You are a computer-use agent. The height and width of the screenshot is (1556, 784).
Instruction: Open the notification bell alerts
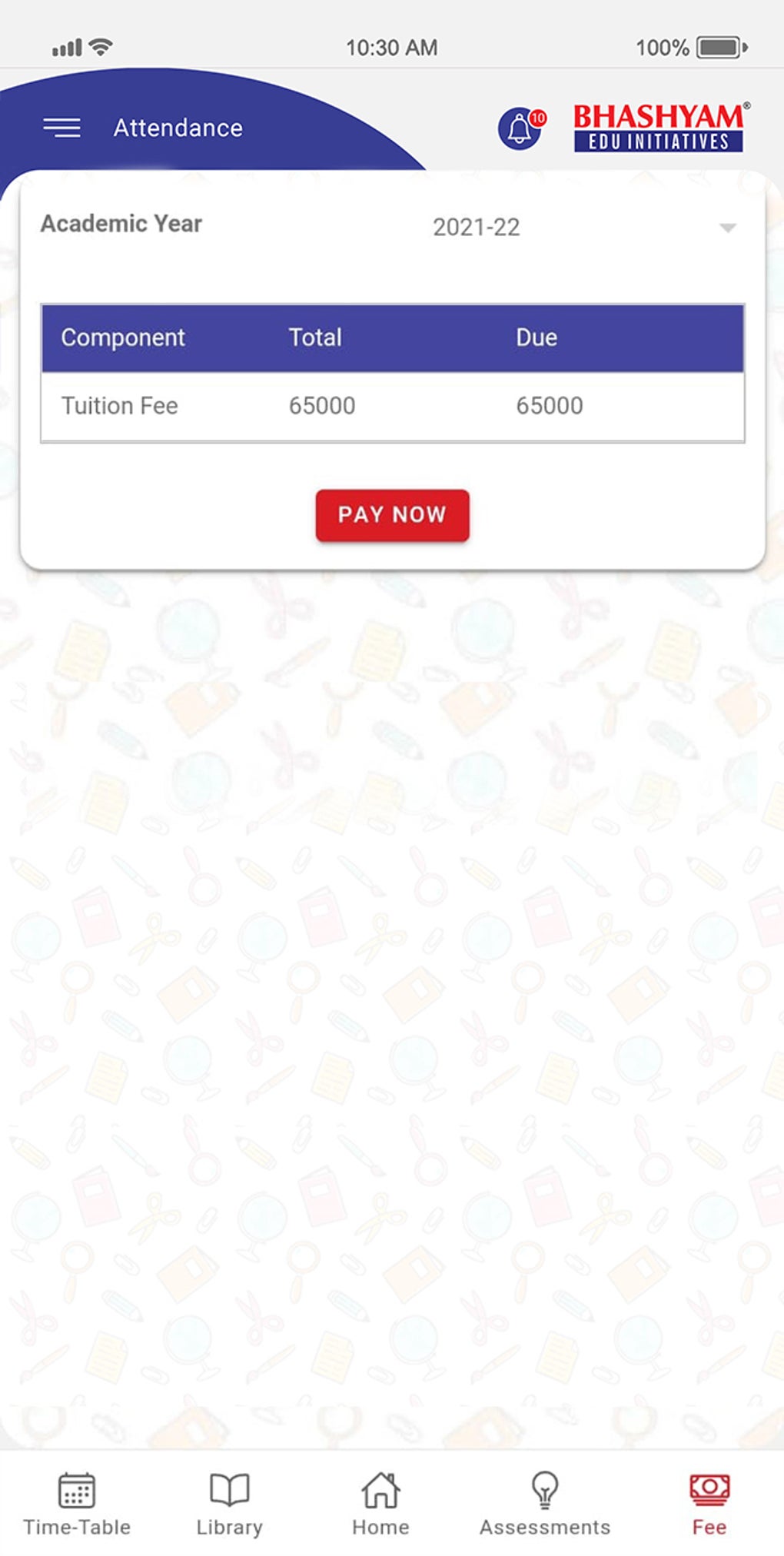click(x=519, y=128)
